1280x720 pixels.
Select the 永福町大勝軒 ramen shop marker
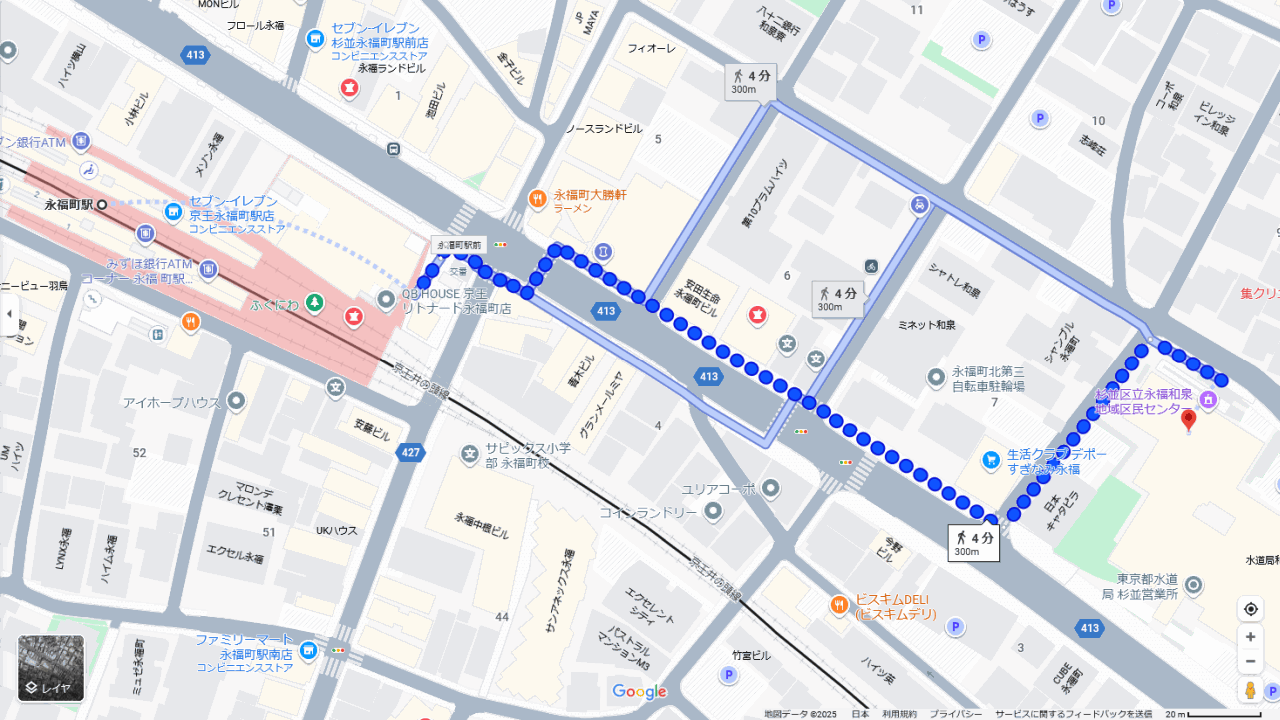[537, 198]
